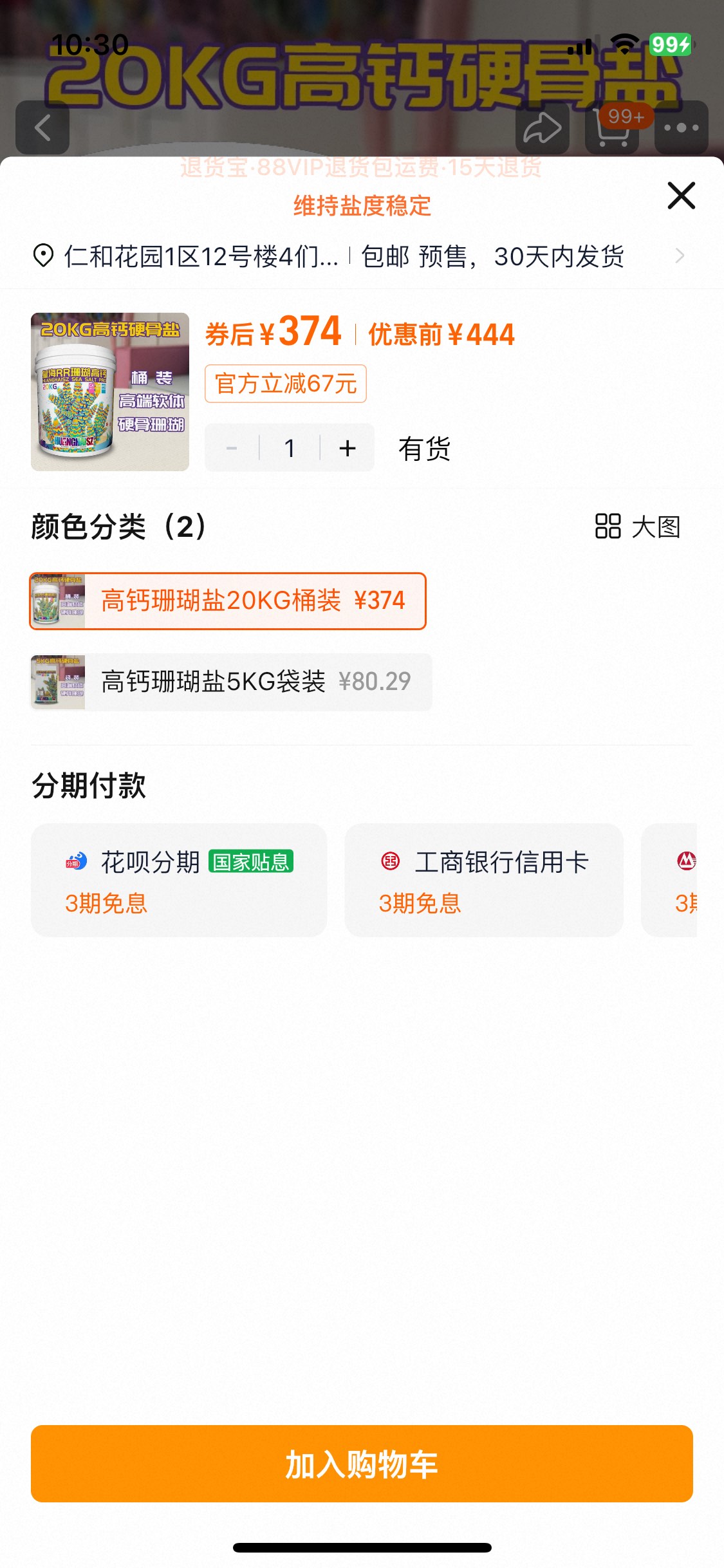Close the product options sheet

pyautogui.click(x=681, y=196)
